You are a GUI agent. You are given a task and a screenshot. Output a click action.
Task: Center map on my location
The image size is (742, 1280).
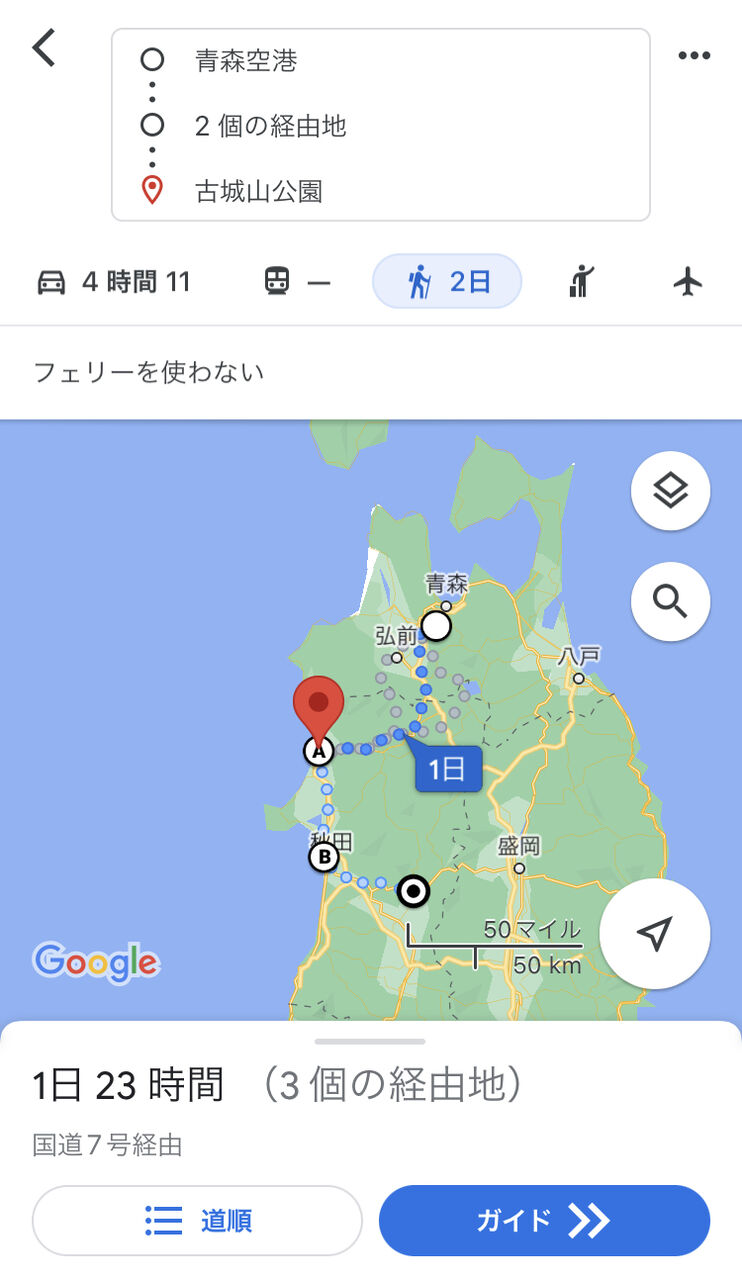pyautogui.click(x=654, y=934)
